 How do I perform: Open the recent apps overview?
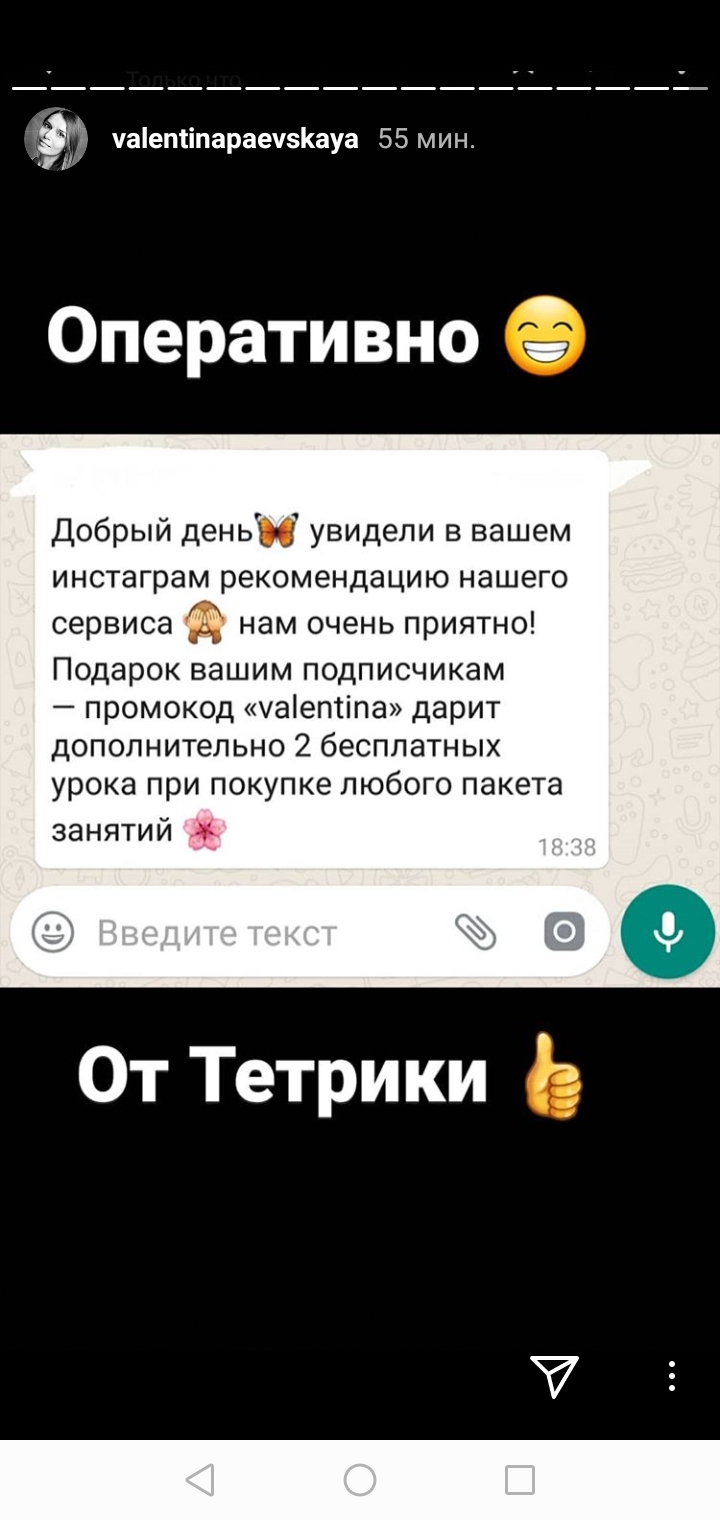pyautogui.click(x=520, y=1480)
